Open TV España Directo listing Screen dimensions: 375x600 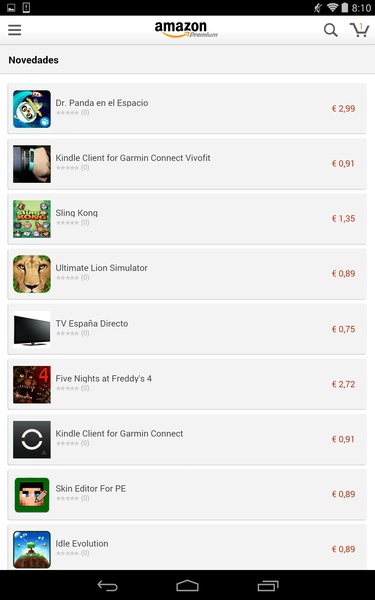coord(187,329)
